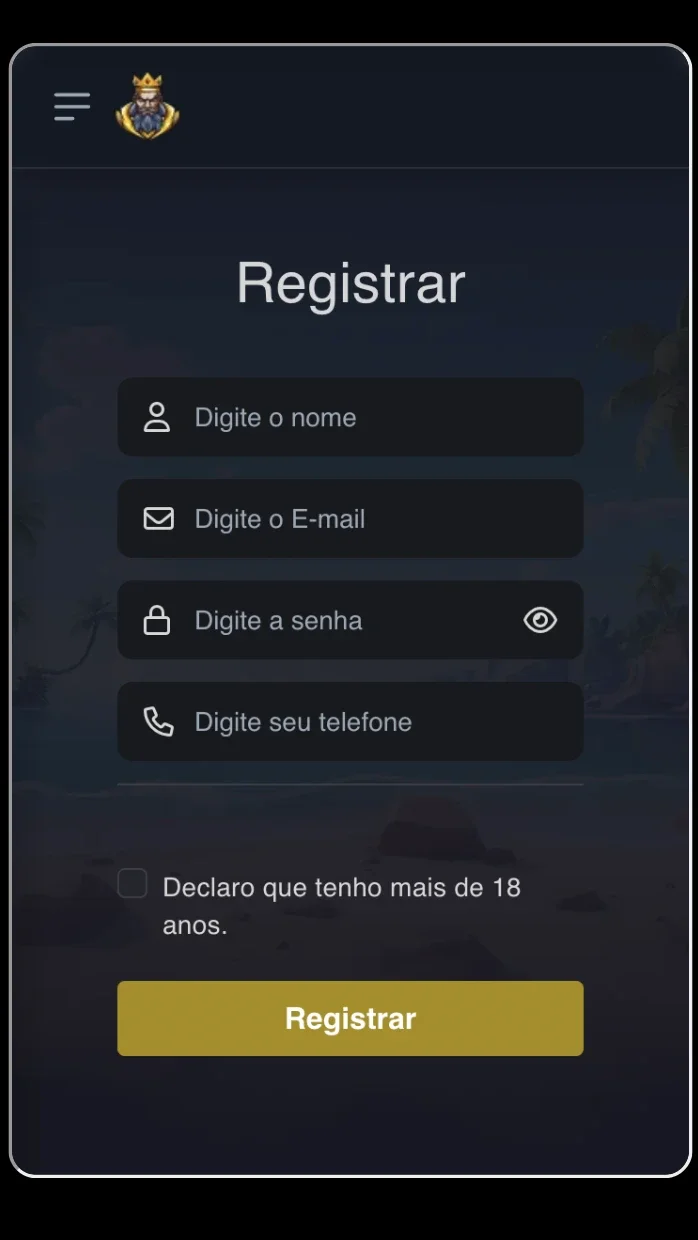
Task: Enter the "Digite seu telefone" field
Action: [x=350, y=721]
